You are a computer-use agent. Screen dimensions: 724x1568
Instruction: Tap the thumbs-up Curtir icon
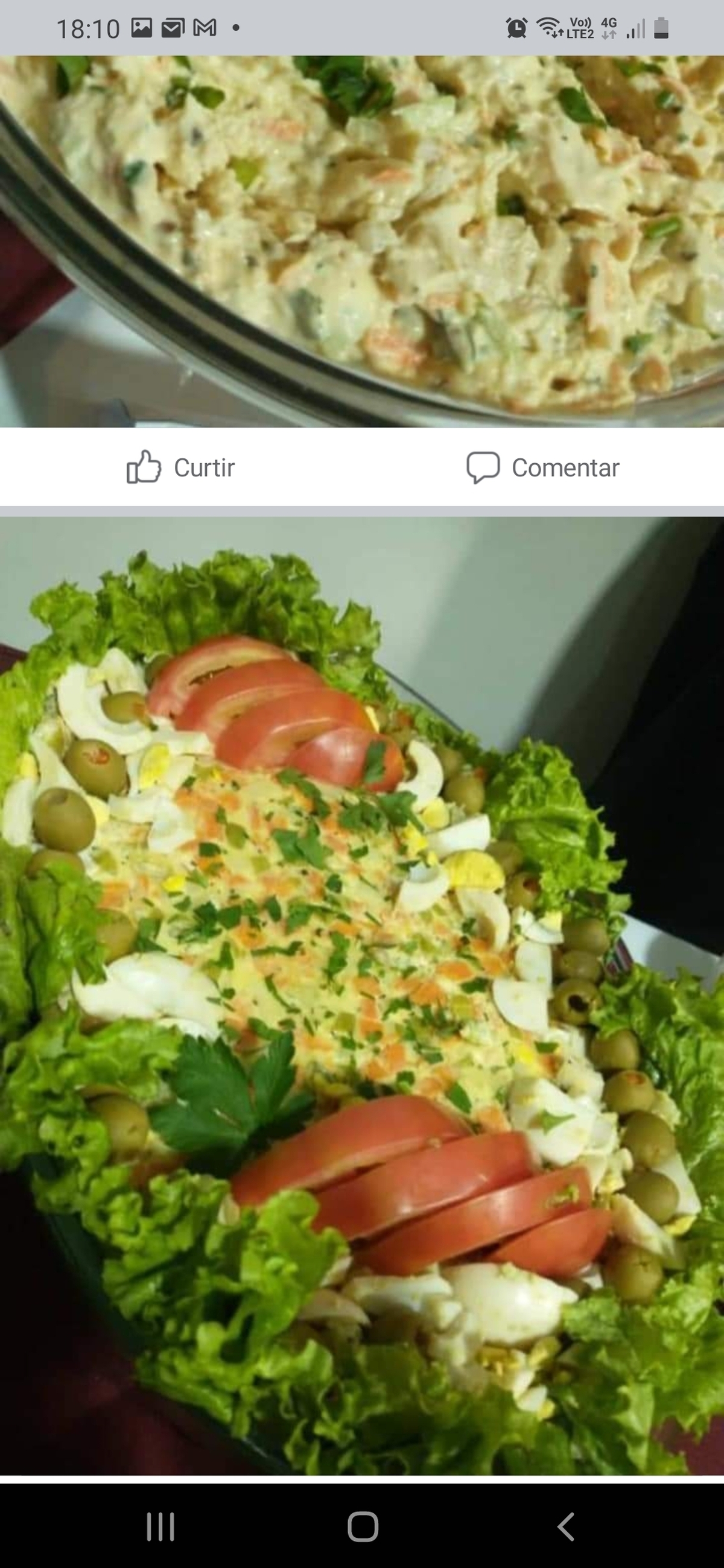(x=143, y=467)
